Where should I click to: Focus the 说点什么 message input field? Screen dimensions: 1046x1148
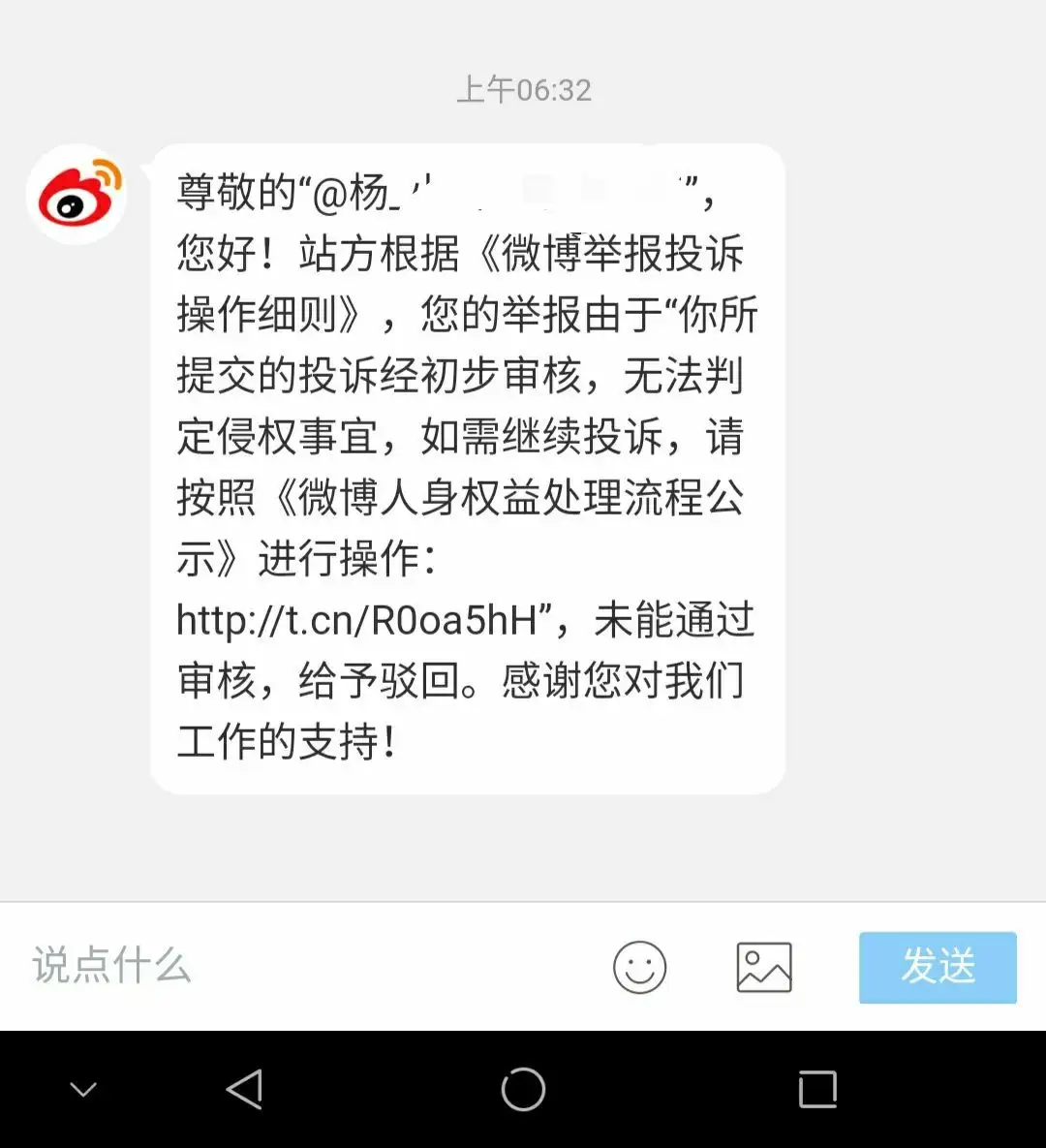(x=291, y=966)
